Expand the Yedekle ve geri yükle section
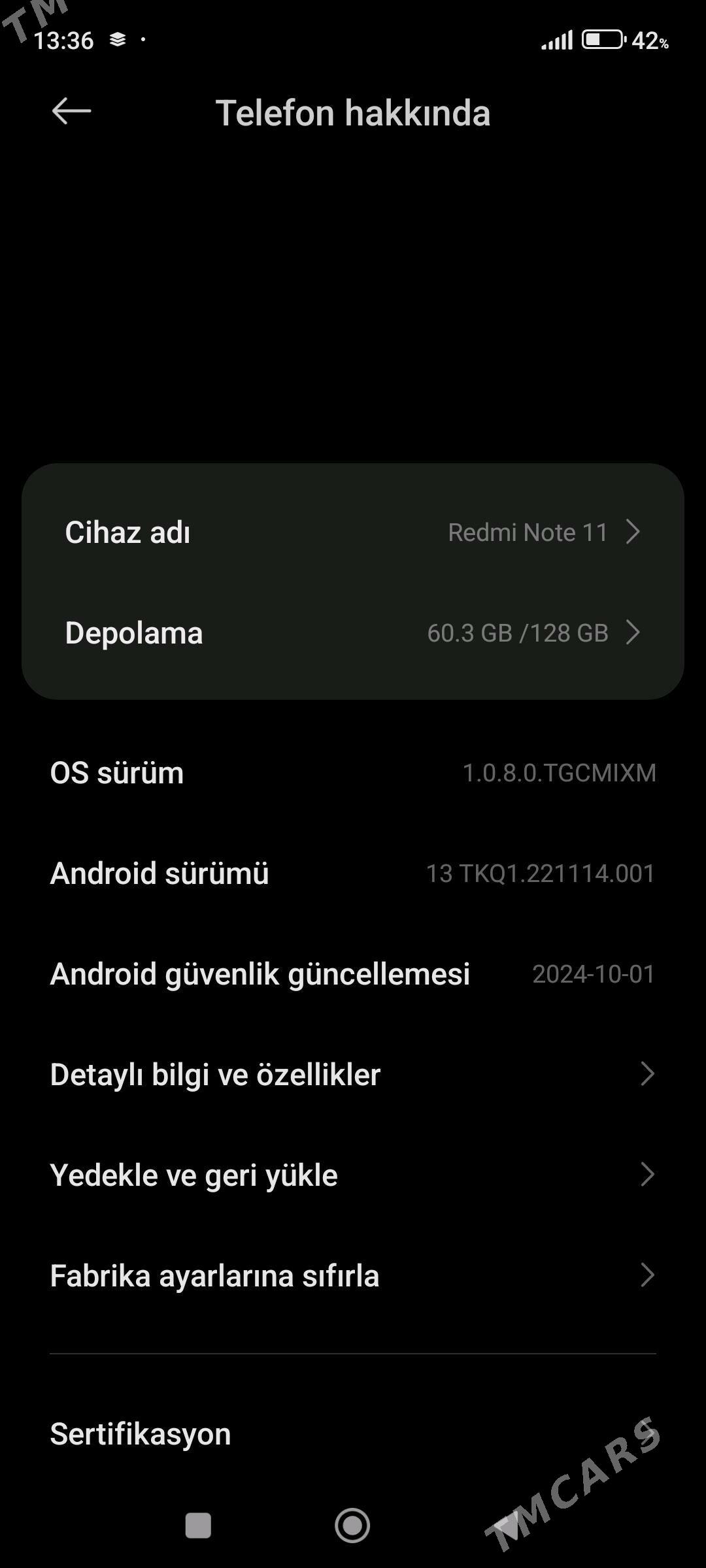Viewport: 706px width, 1568px height. pyautogui.click(x=353, y=1174)
